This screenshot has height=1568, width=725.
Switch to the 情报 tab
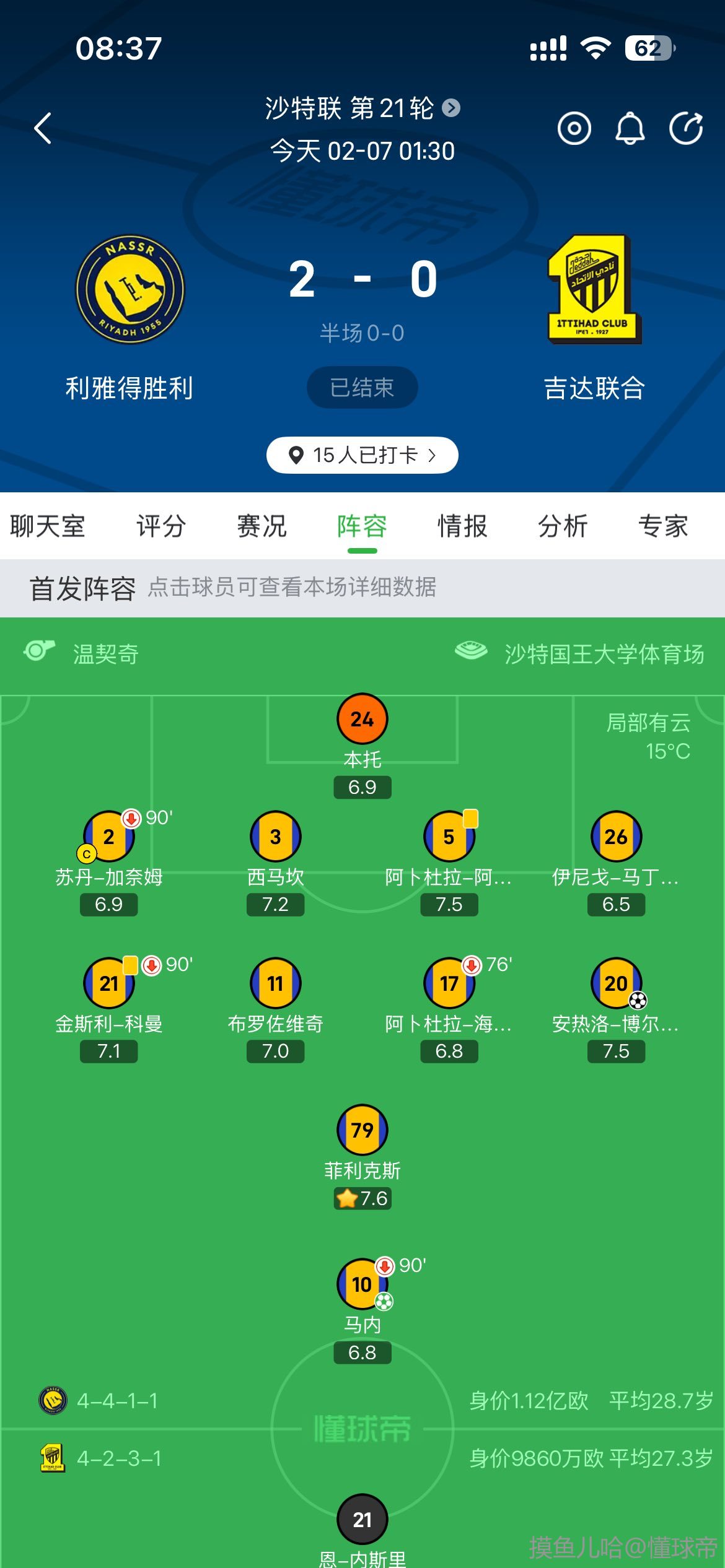462,526
